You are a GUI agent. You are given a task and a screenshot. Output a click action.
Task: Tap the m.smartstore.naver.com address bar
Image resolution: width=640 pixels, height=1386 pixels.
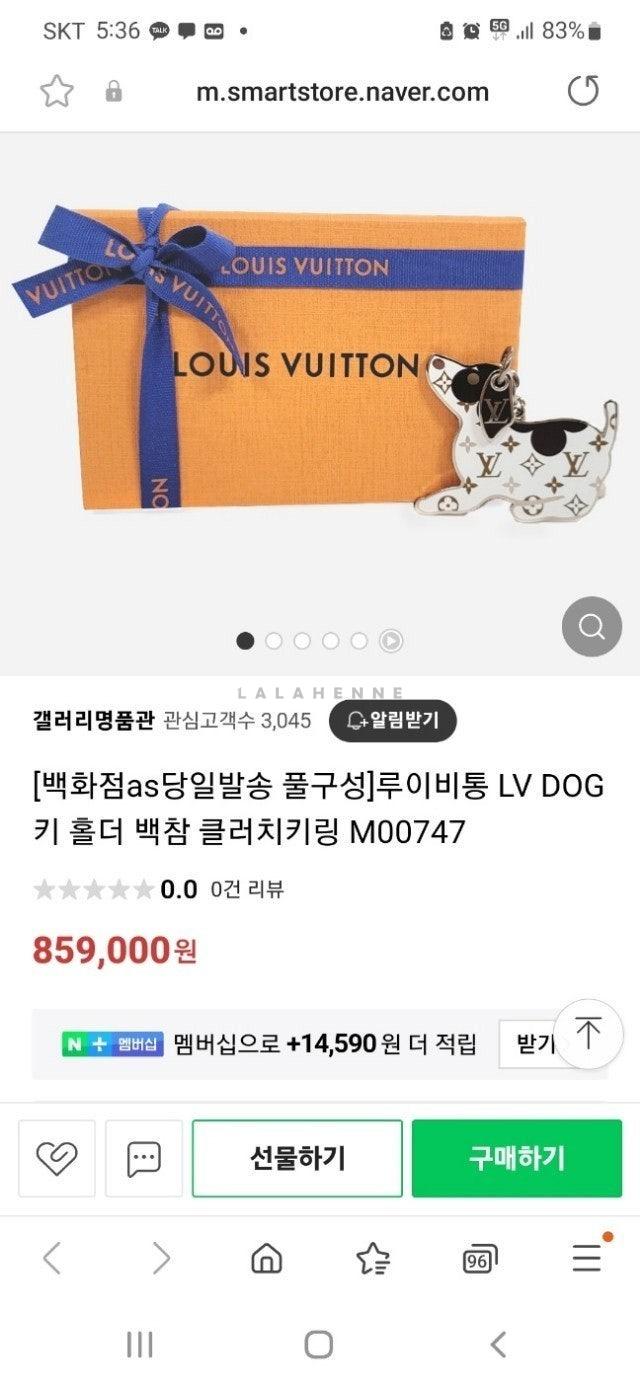(x=342, y=92)
